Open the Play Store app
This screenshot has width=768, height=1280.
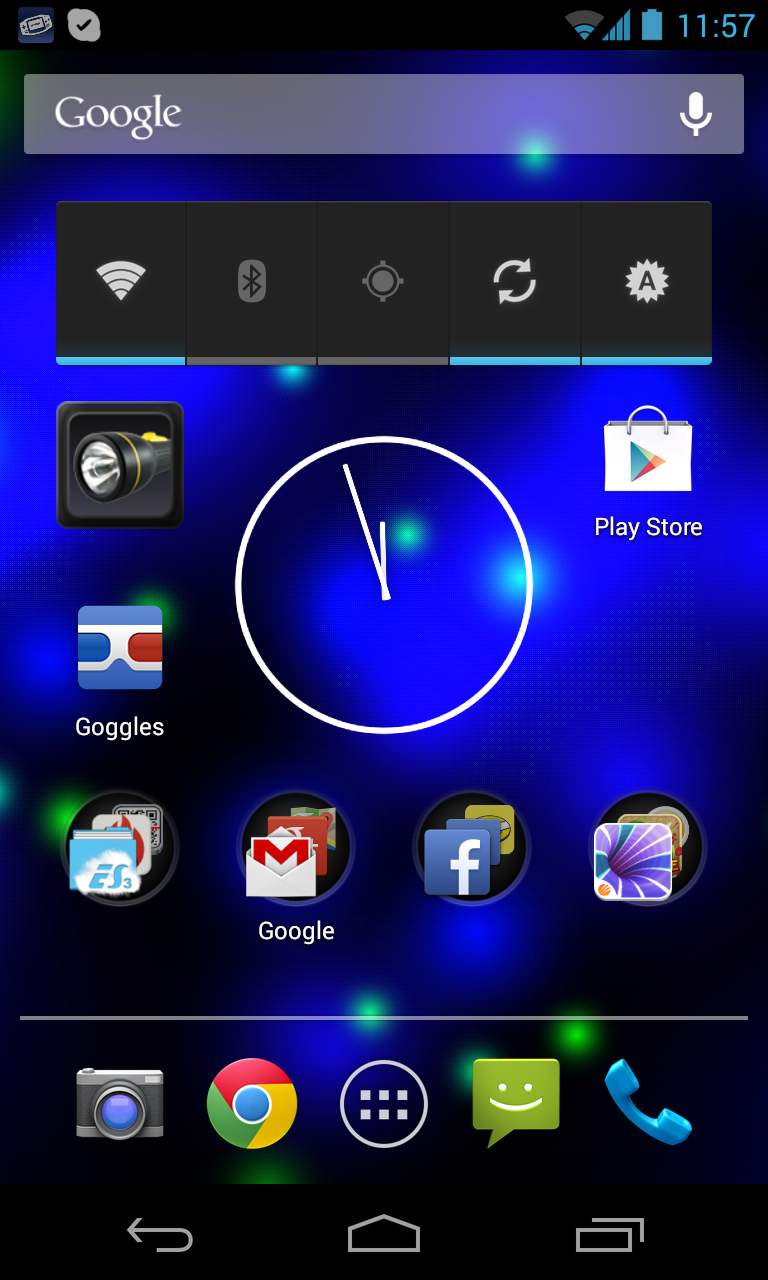coord(648,468)
